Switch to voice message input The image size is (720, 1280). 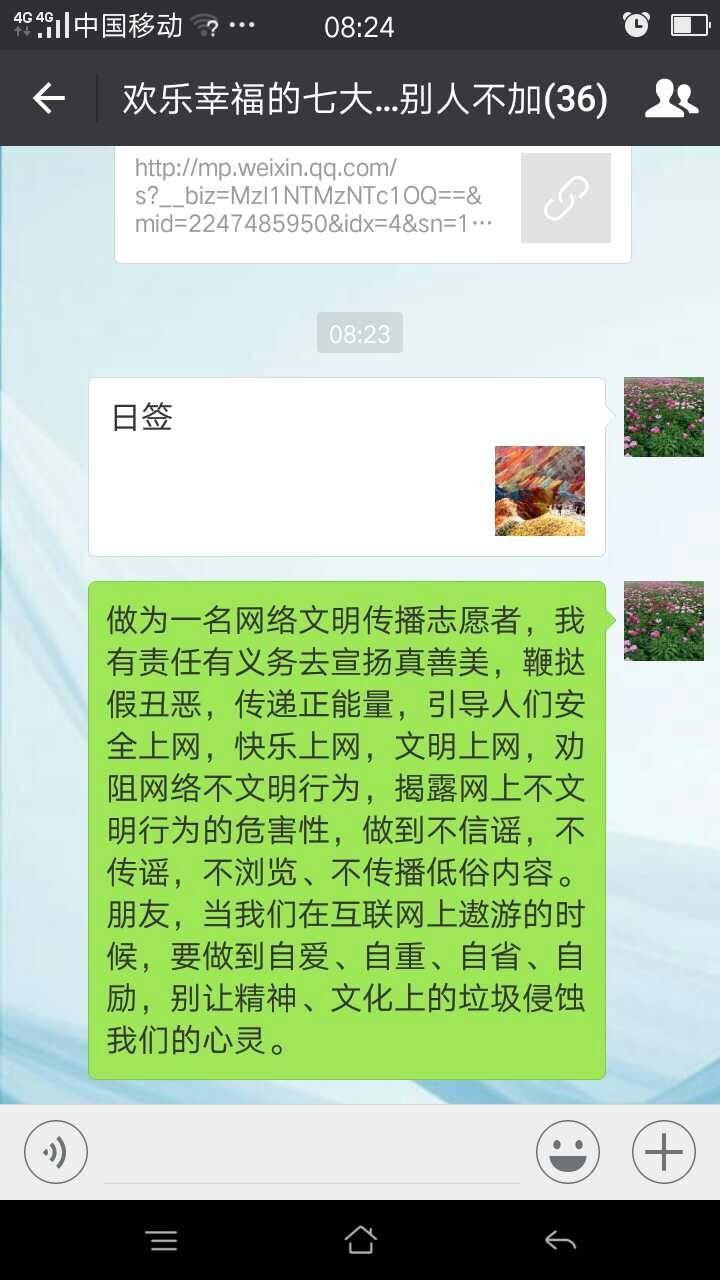(x=56, y=1152)
